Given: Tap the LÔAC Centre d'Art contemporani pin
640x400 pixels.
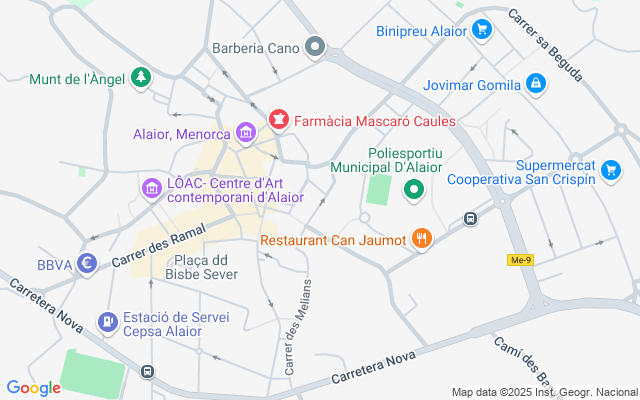Looking at the screenshot, I should coord(151,187).
